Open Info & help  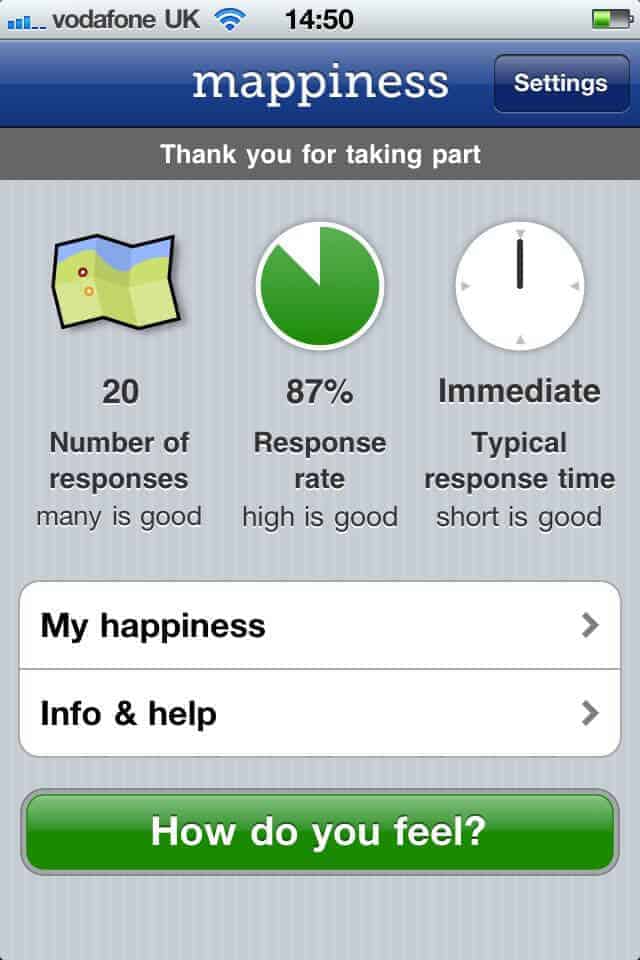click(320, 714)
